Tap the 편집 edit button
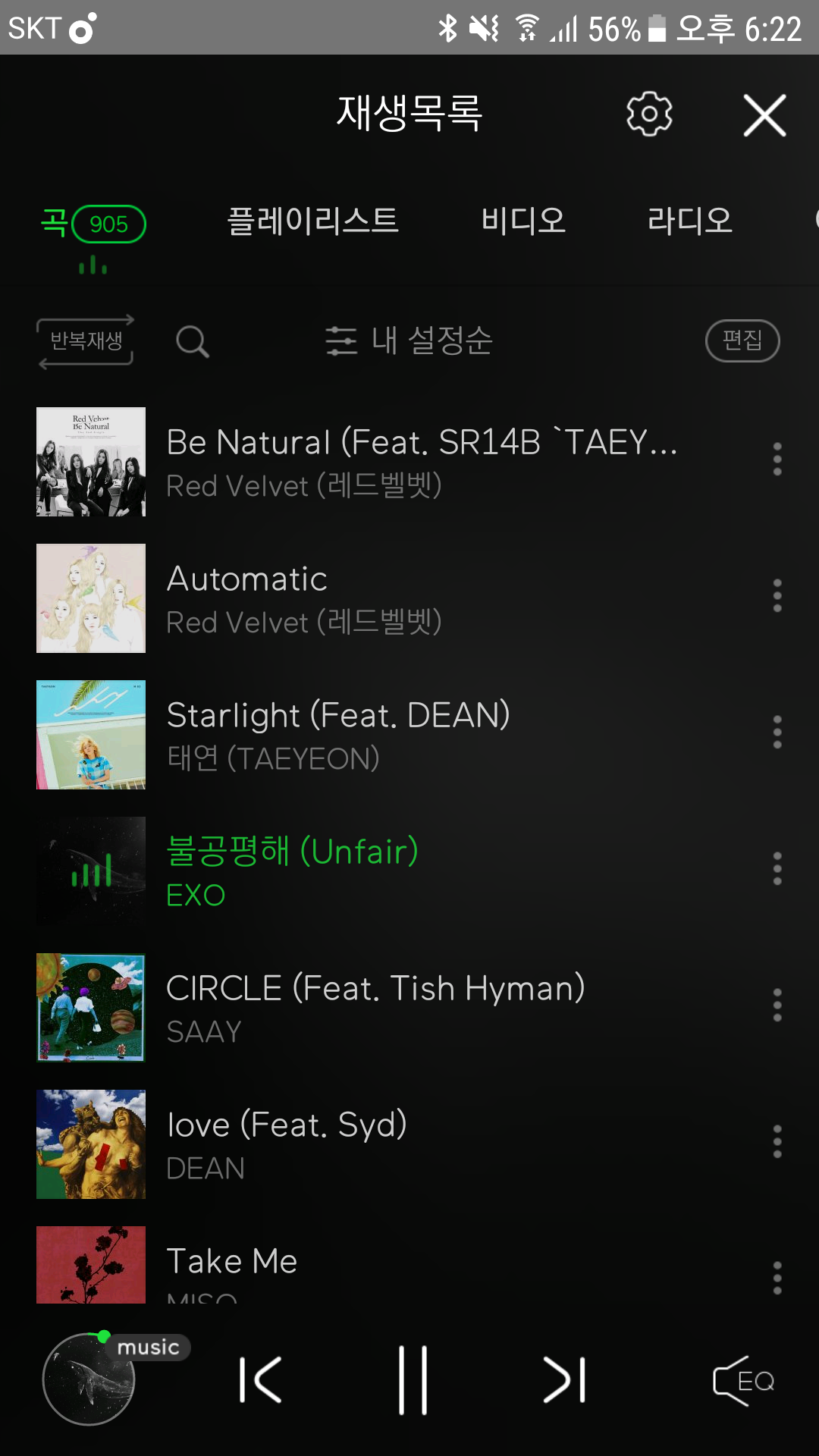This screenshot has width=819, height=1456. tap(742, 340)
